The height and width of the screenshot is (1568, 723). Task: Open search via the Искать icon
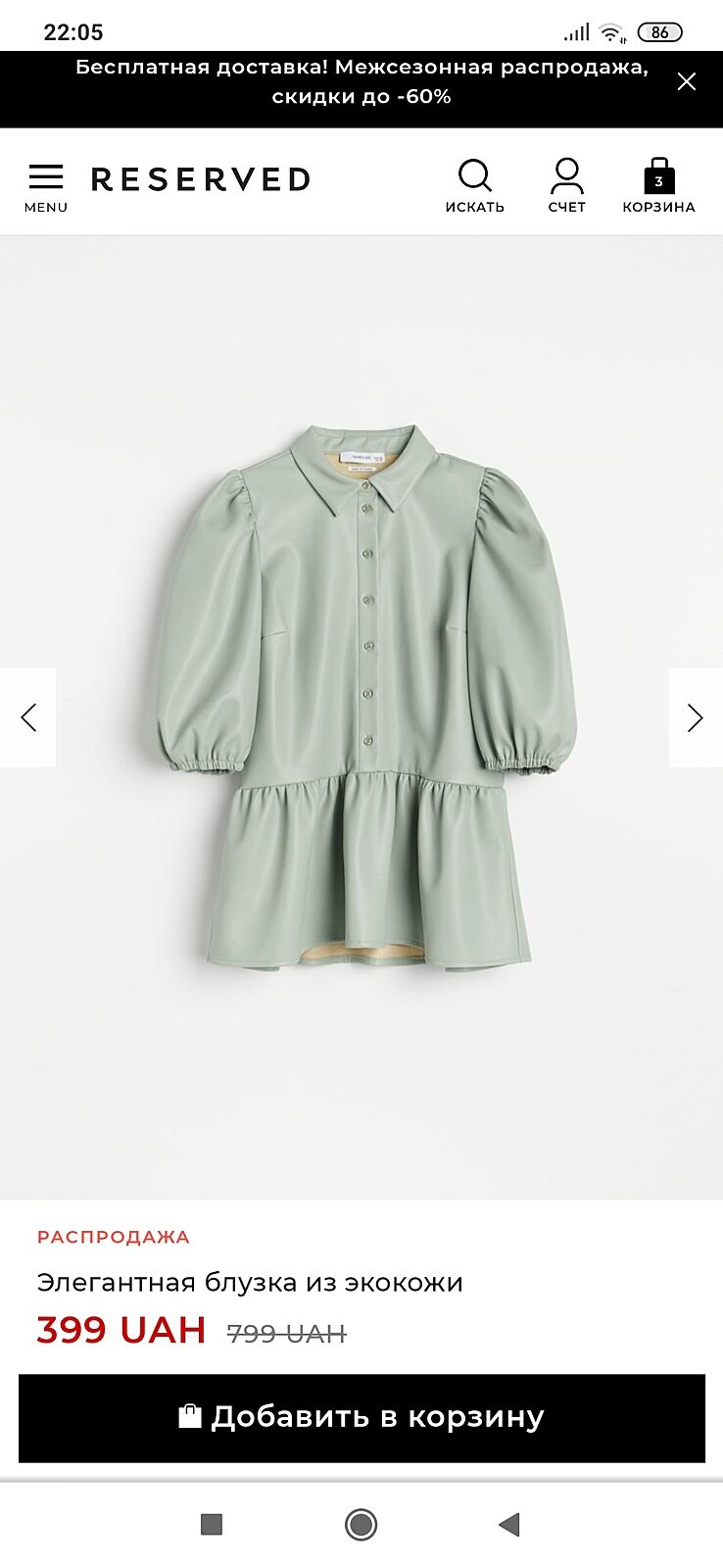[x=475, y=185]
